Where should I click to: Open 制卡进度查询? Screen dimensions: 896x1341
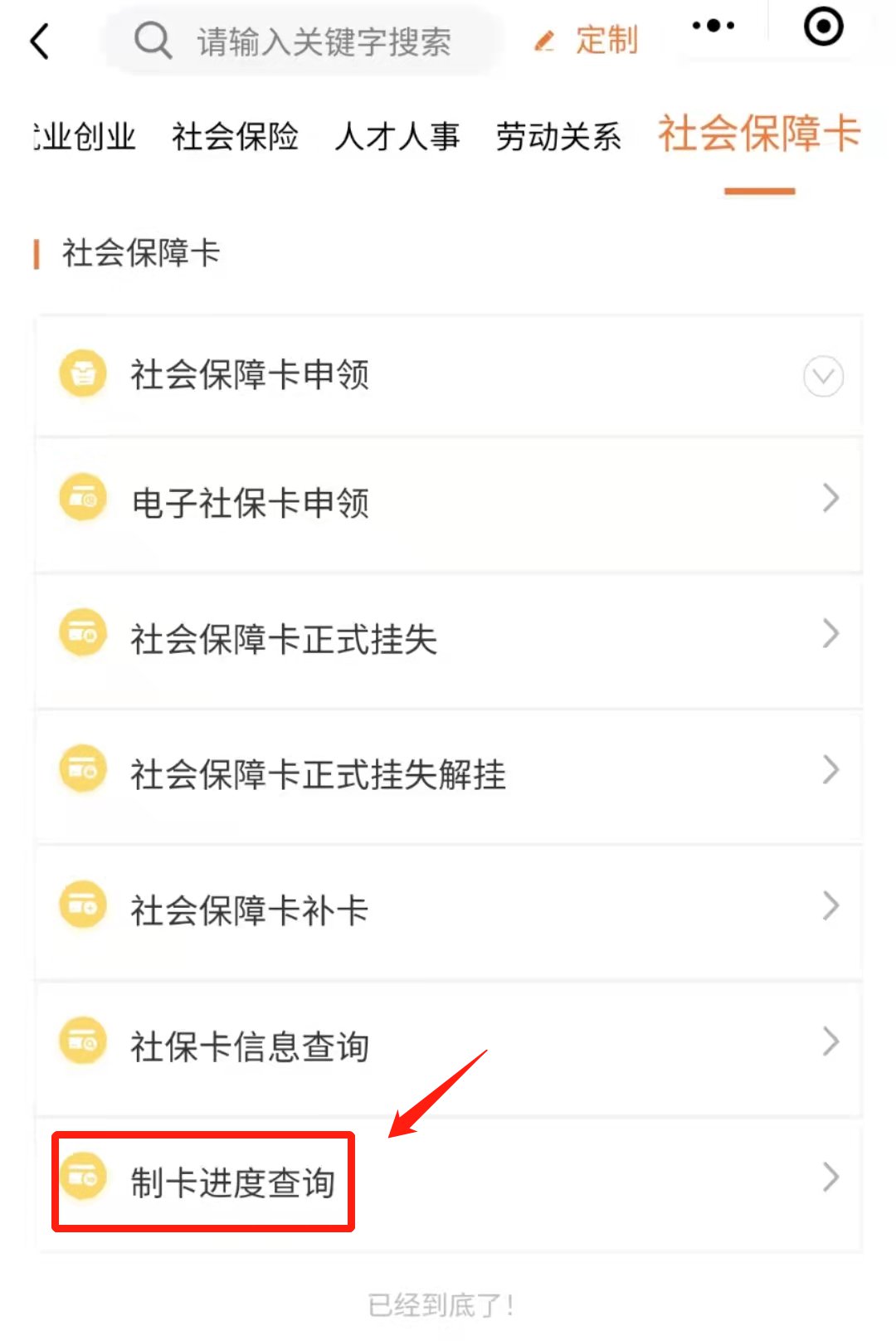[x=232, y=1182]
